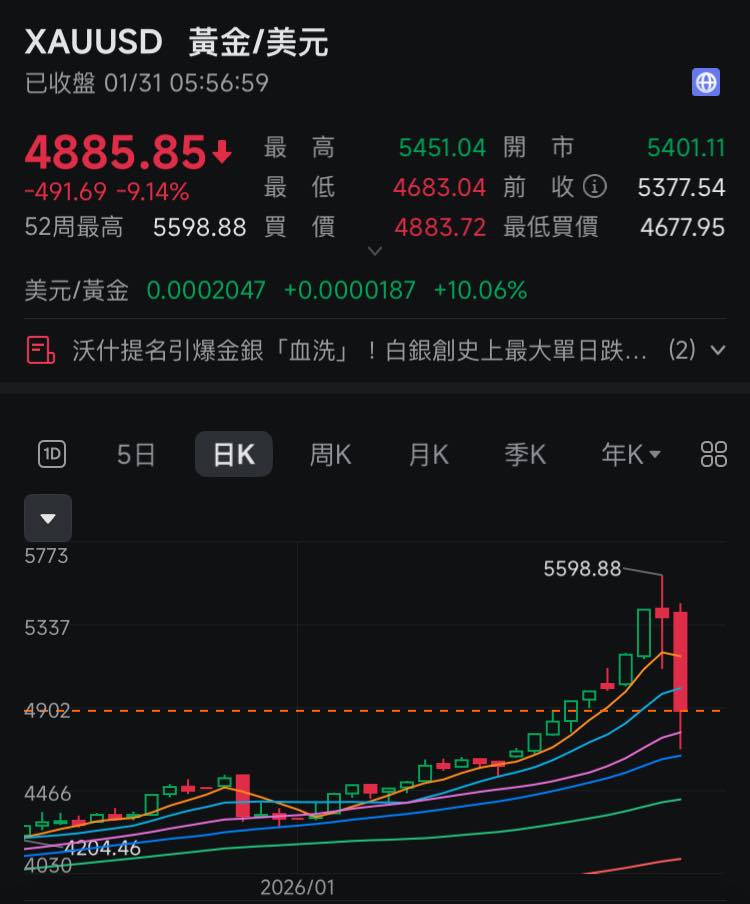
Task: Open the 沃什提名 news headline
Action: [x=330, y=350]
